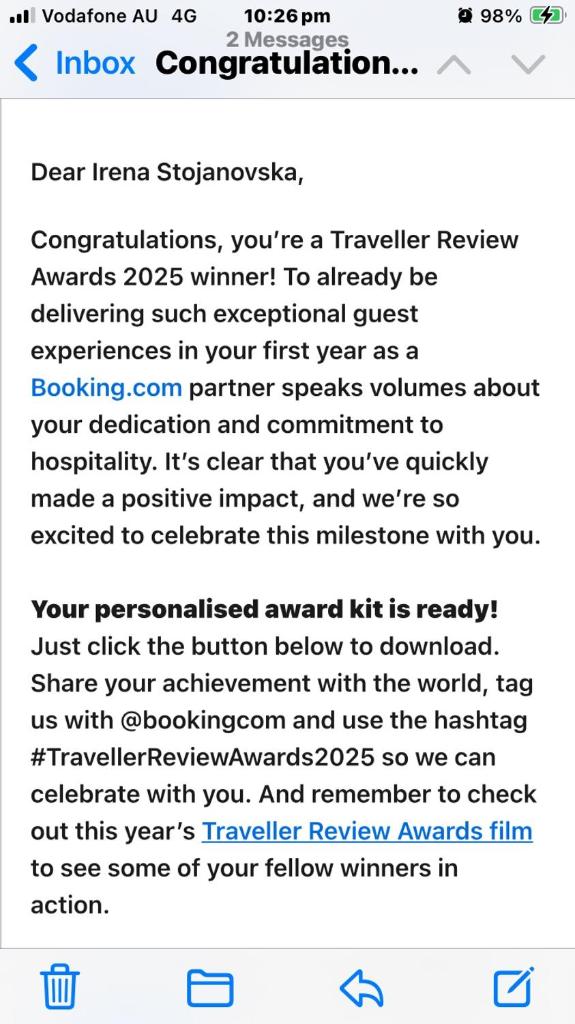
Task: Jump to the next message arrow
Action: pyautogui.click(x=528, y=64)
